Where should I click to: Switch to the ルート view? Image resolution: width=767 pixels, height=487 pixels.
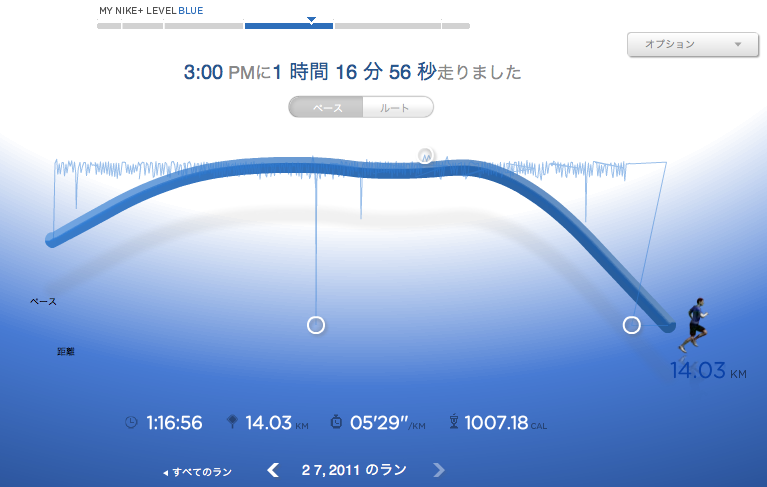coord(397,107)
